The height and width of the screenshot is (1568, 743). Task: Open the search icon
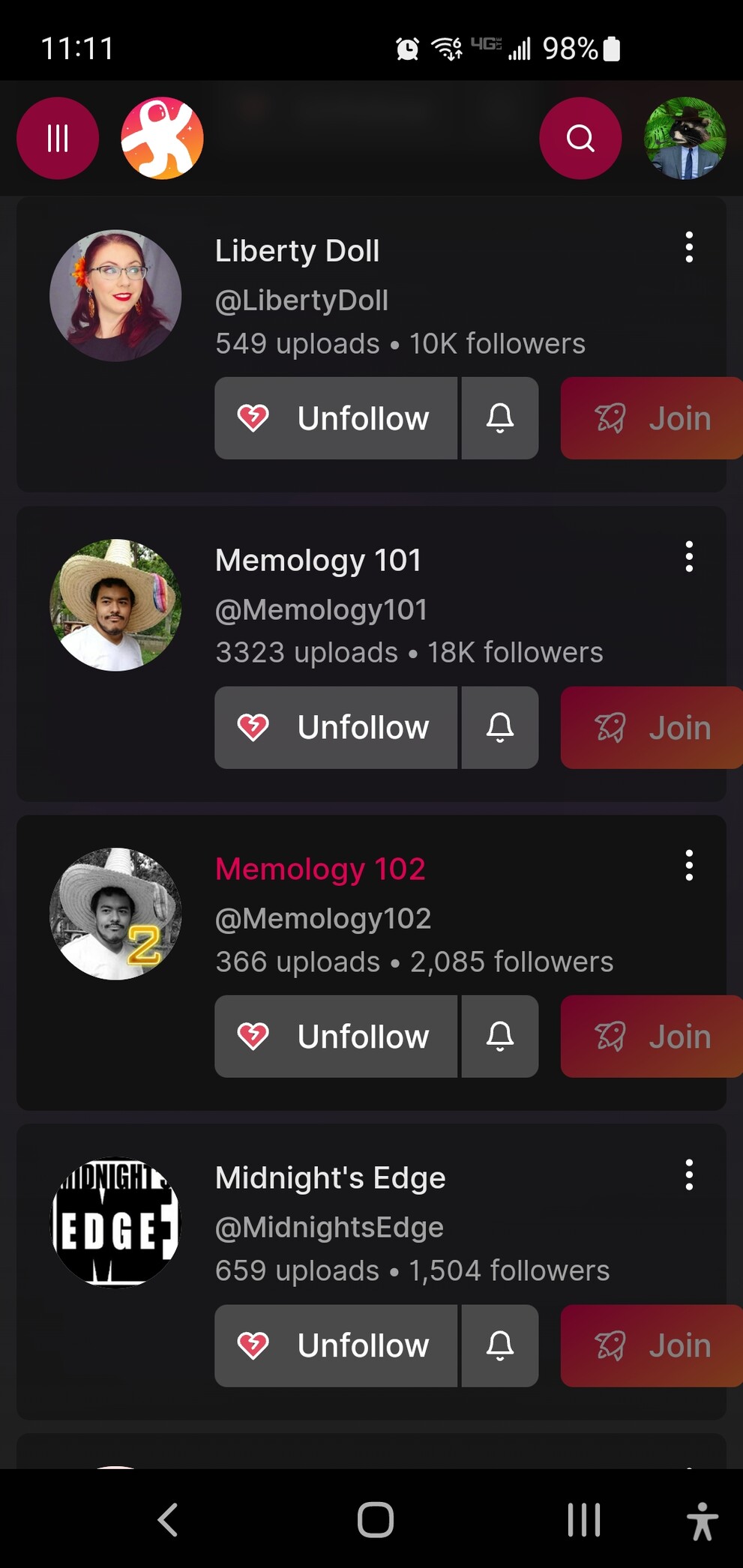pyautogui.click(x=580, y=138)
